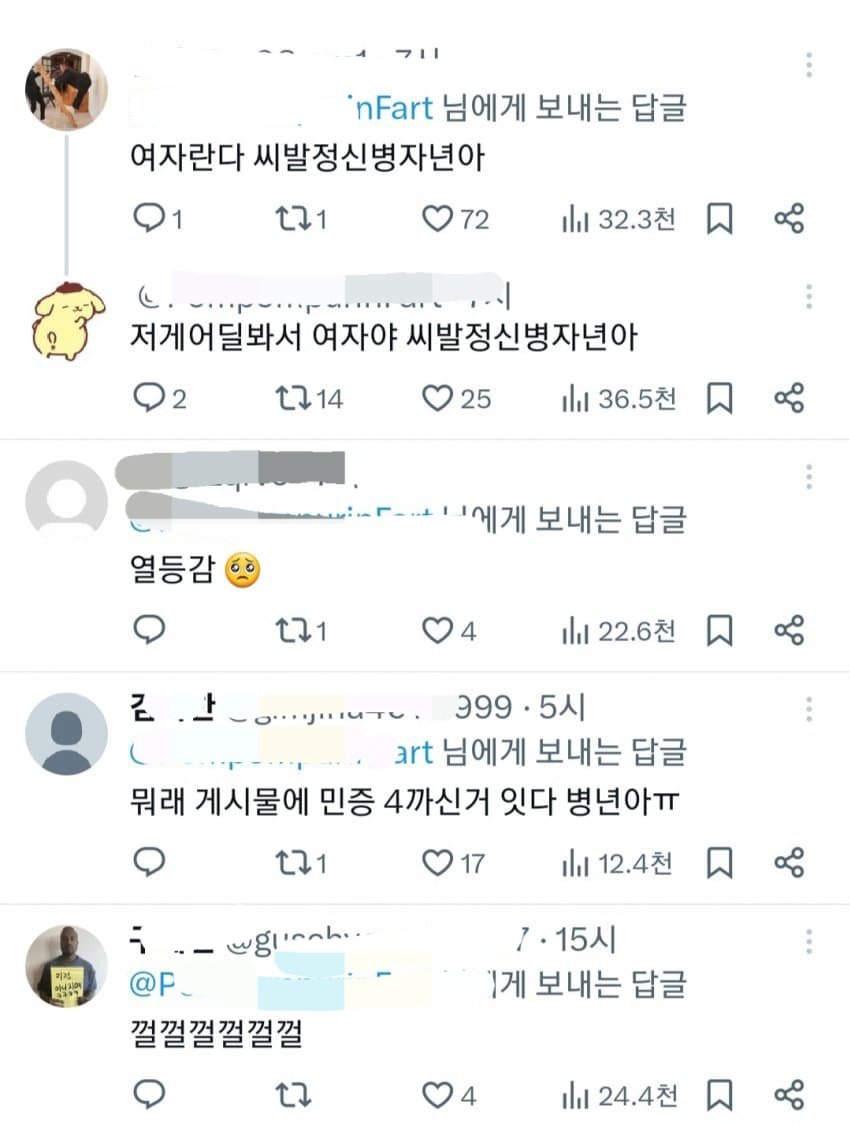Like the reply starting with 뭐래 게시물에

pyautogui.click(x=437, y=863)
